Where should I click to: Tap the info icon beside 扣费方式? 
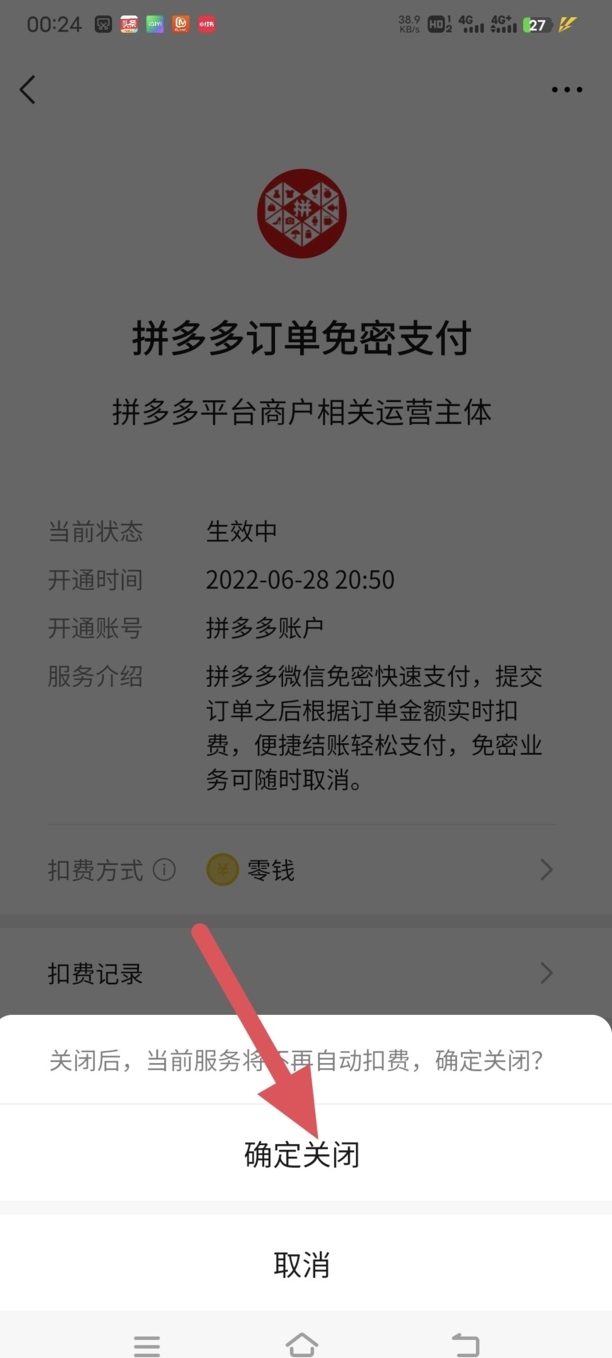point(164,870)
